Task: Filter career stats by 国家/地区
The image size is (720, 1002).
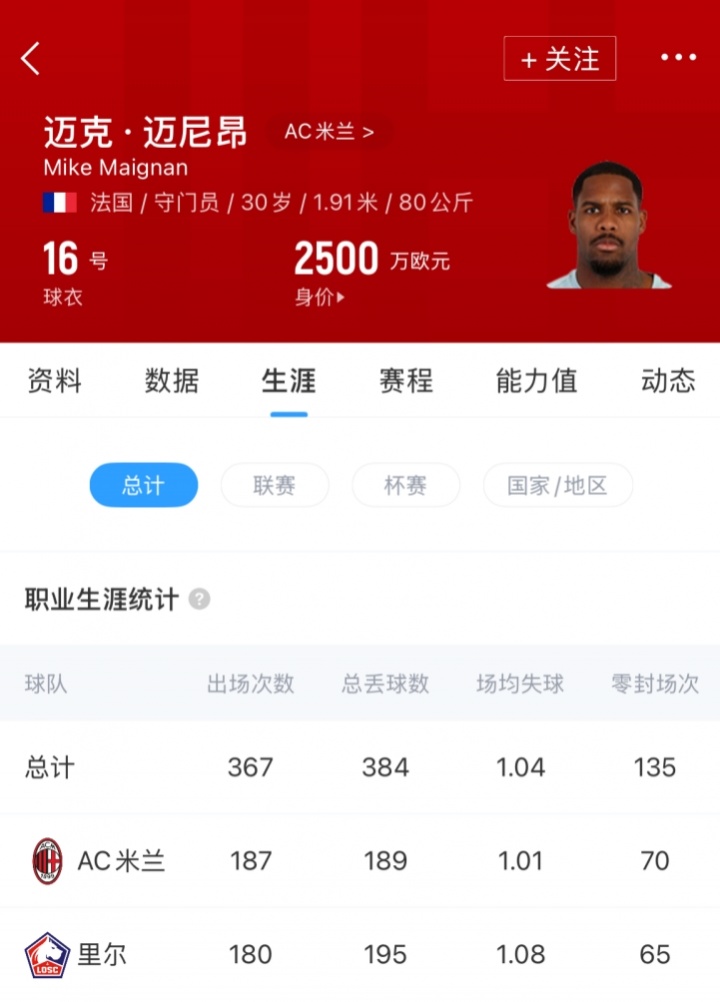Action: (557, 485)
